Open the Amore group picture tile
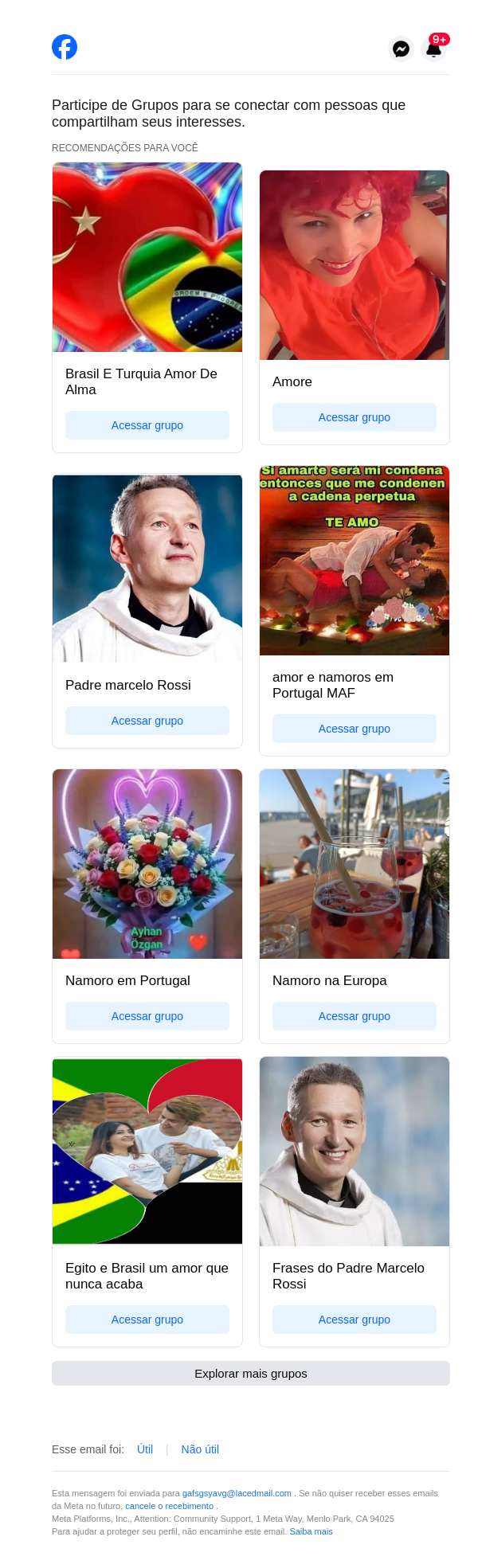Image resolution: width=478 pixels, height=1568 pixels. (x=355, y=265)
